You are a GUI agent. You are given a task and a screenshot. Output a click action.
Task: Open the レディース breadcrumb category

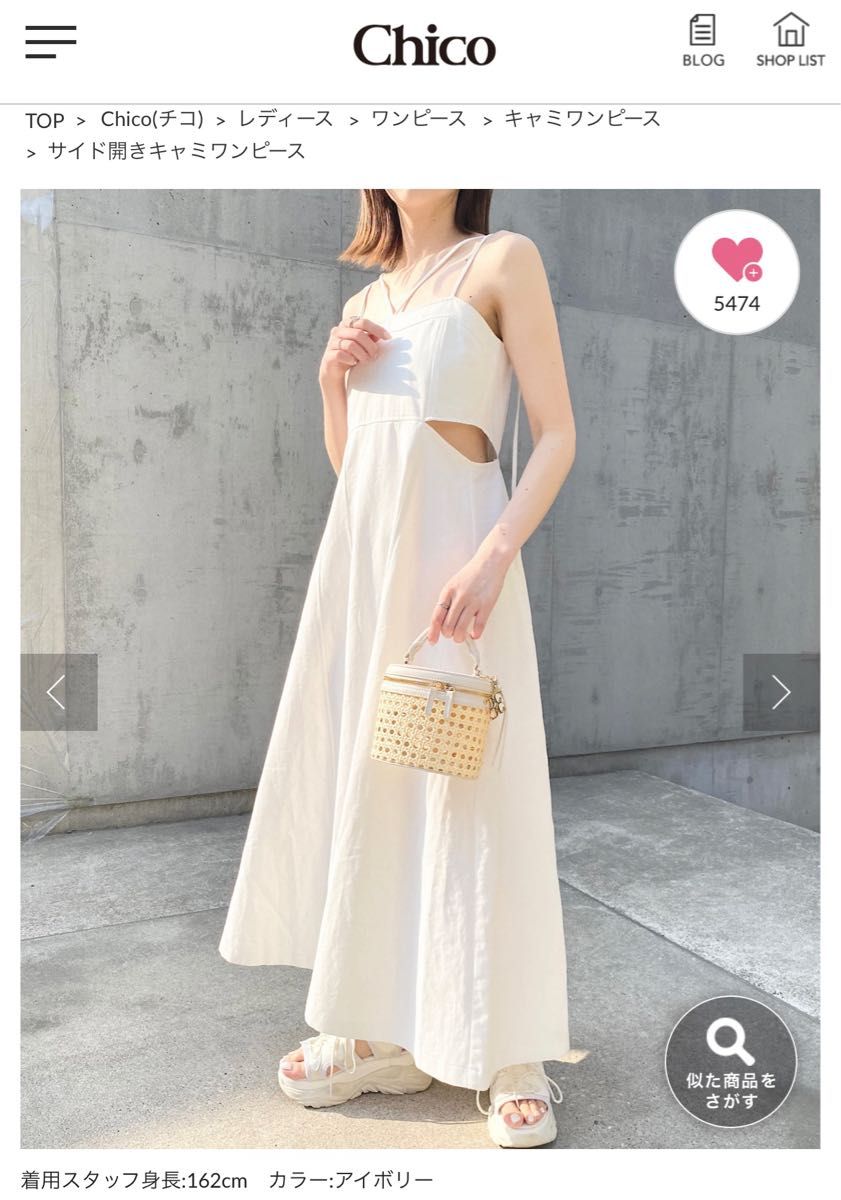pos(286,119)
